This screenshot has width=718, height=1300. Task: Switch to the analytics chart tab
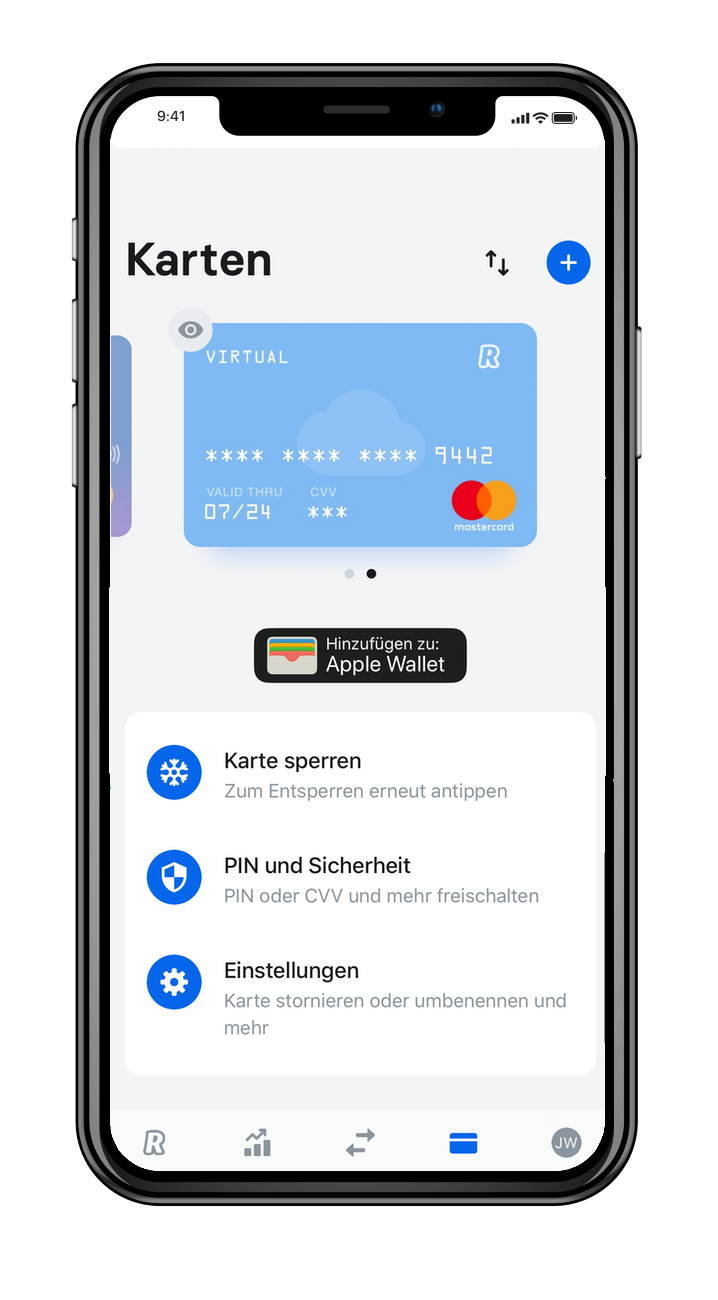click(257, 1142)
